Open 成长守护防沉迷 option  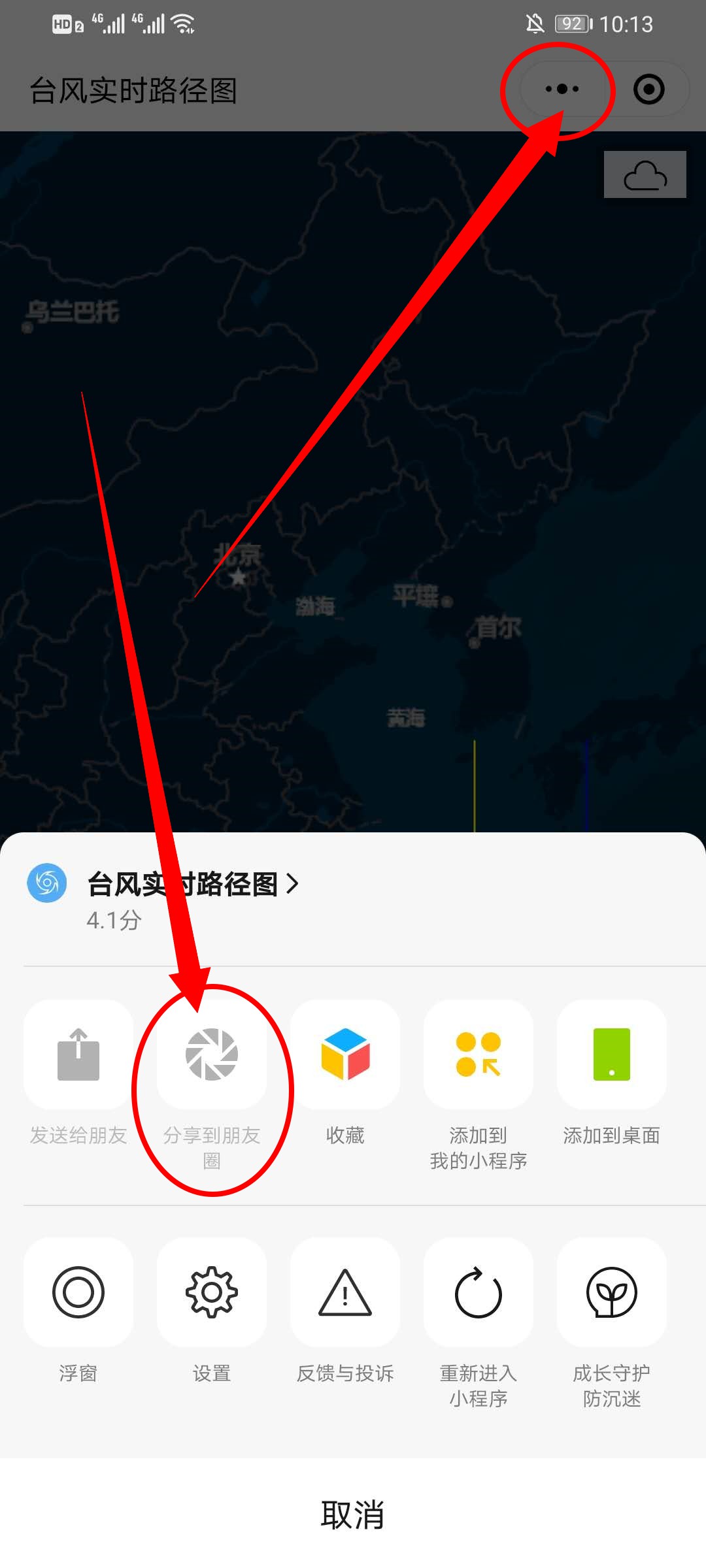click(611, 1292)
